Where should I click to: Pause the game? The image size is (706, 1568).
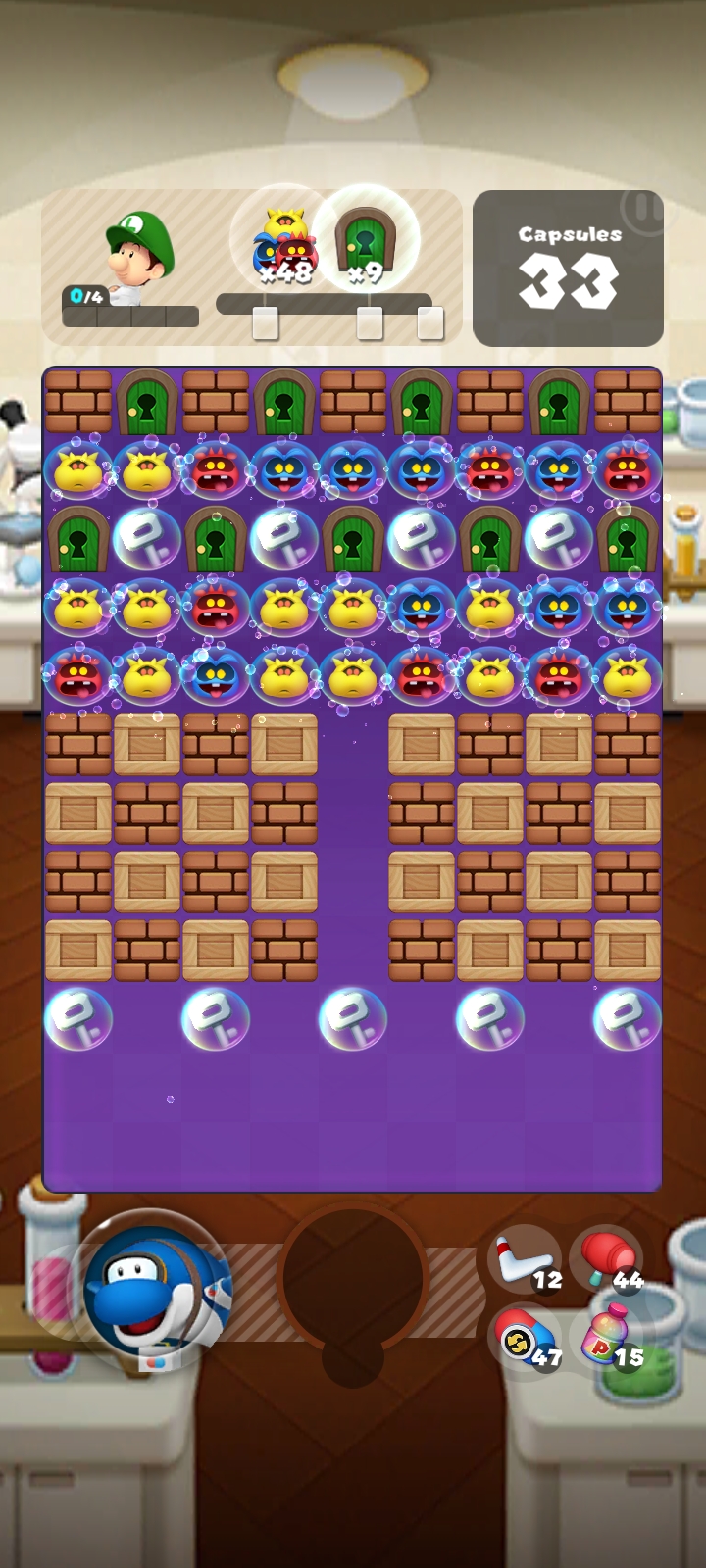click(642, 210)
